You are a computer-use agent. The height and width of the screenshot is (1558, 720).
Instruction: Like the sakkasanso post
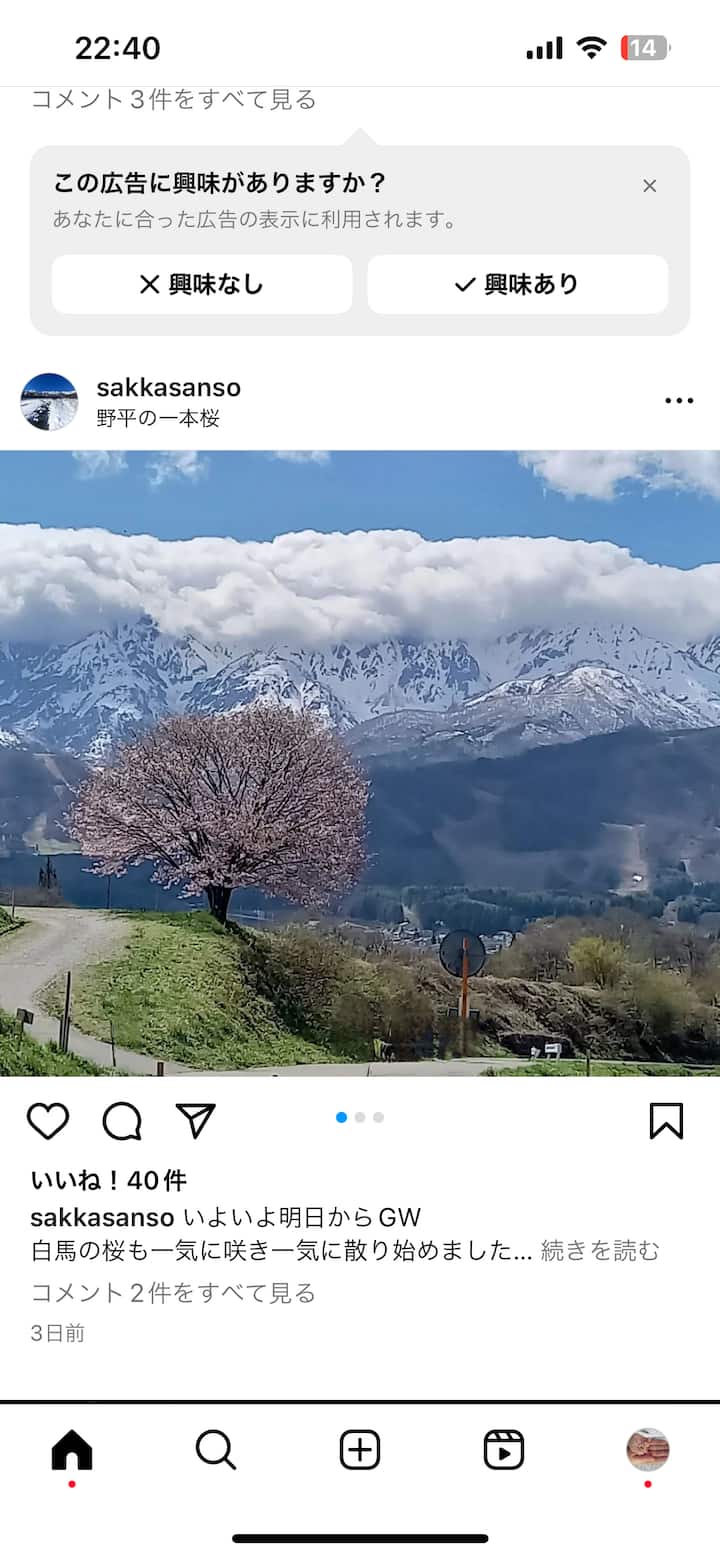(48, 1121)
